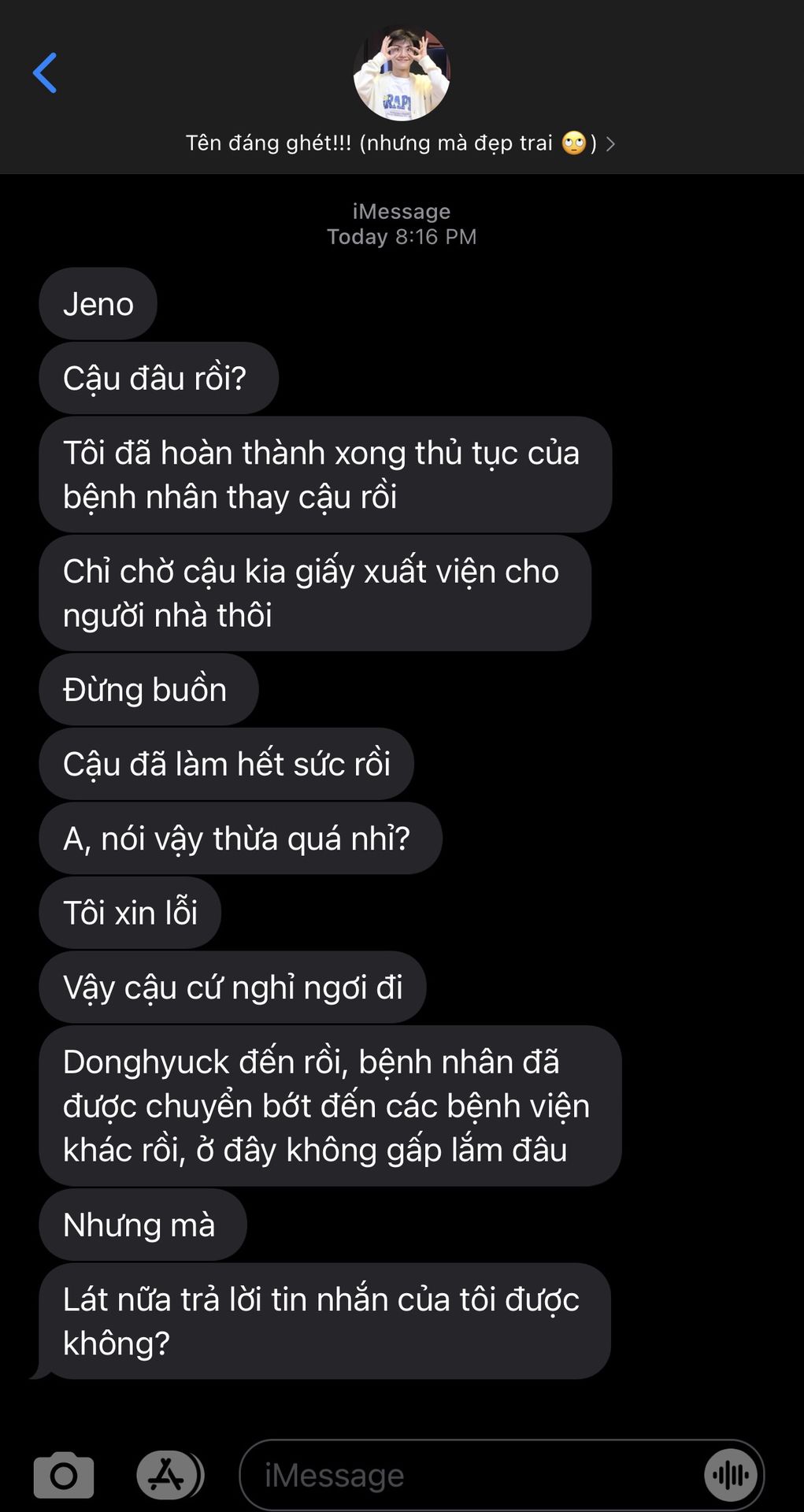The image size is (804, 1512).
Task: Open the App Store apps drawer
Action: tap(169, 1475)
